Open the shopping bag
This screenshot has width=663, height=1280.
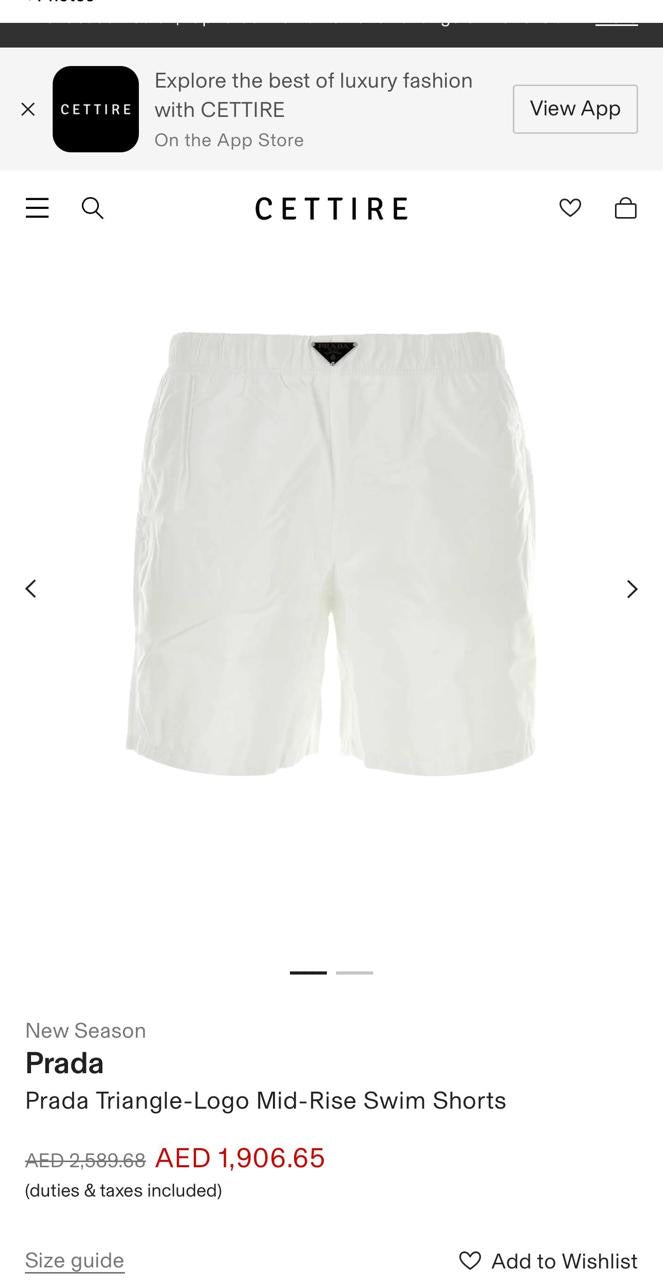626,208
